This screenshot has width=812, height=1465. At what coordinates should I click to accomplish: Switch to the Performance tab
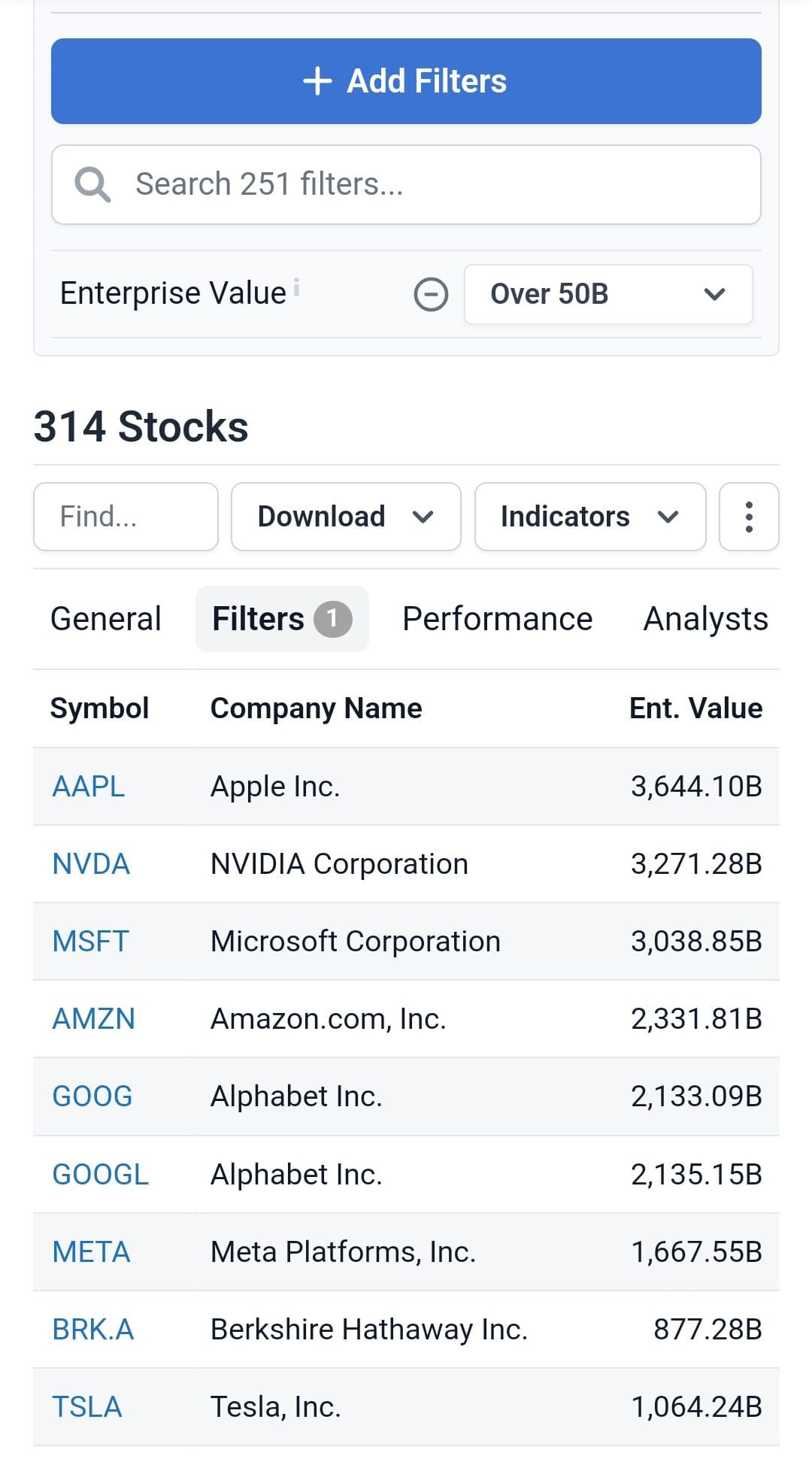pyautogui.click(x=498, y=618)
